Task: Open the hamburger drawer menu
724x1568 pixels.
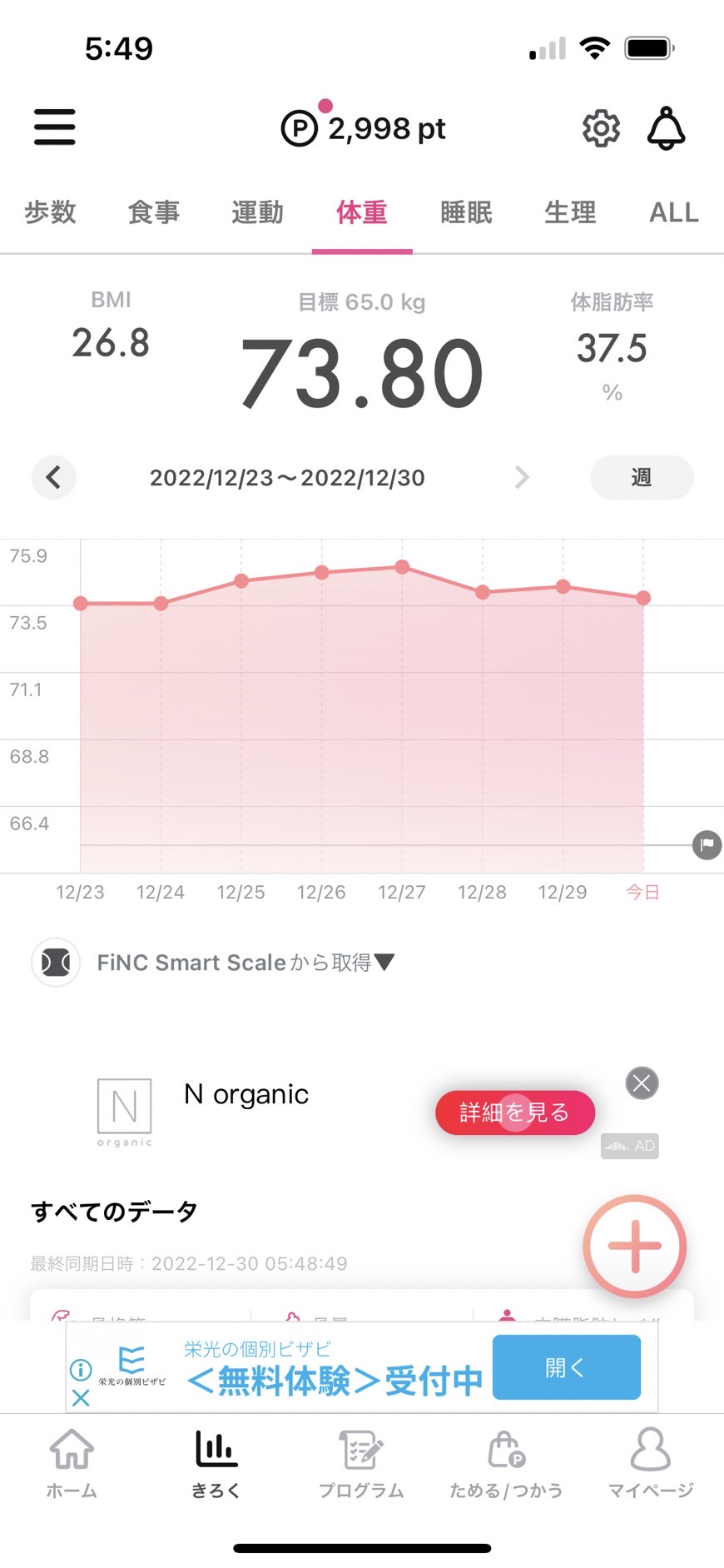Action: [x=55, y=127]
